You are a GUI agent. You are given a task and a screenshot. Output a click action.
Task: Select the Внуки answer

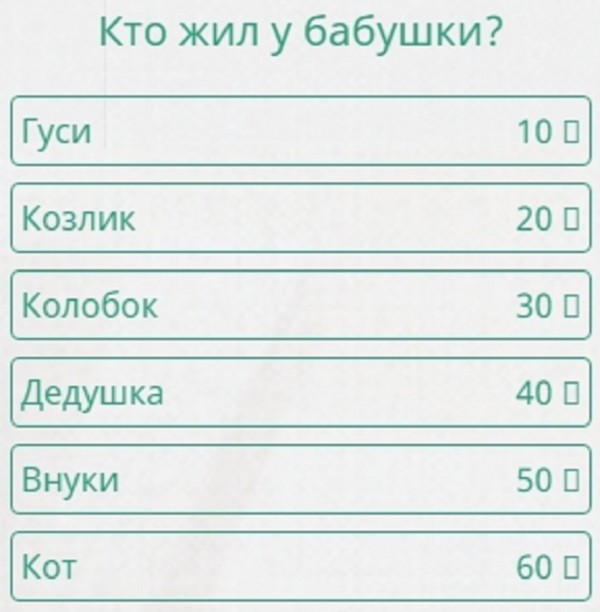[x=300, y=480]
